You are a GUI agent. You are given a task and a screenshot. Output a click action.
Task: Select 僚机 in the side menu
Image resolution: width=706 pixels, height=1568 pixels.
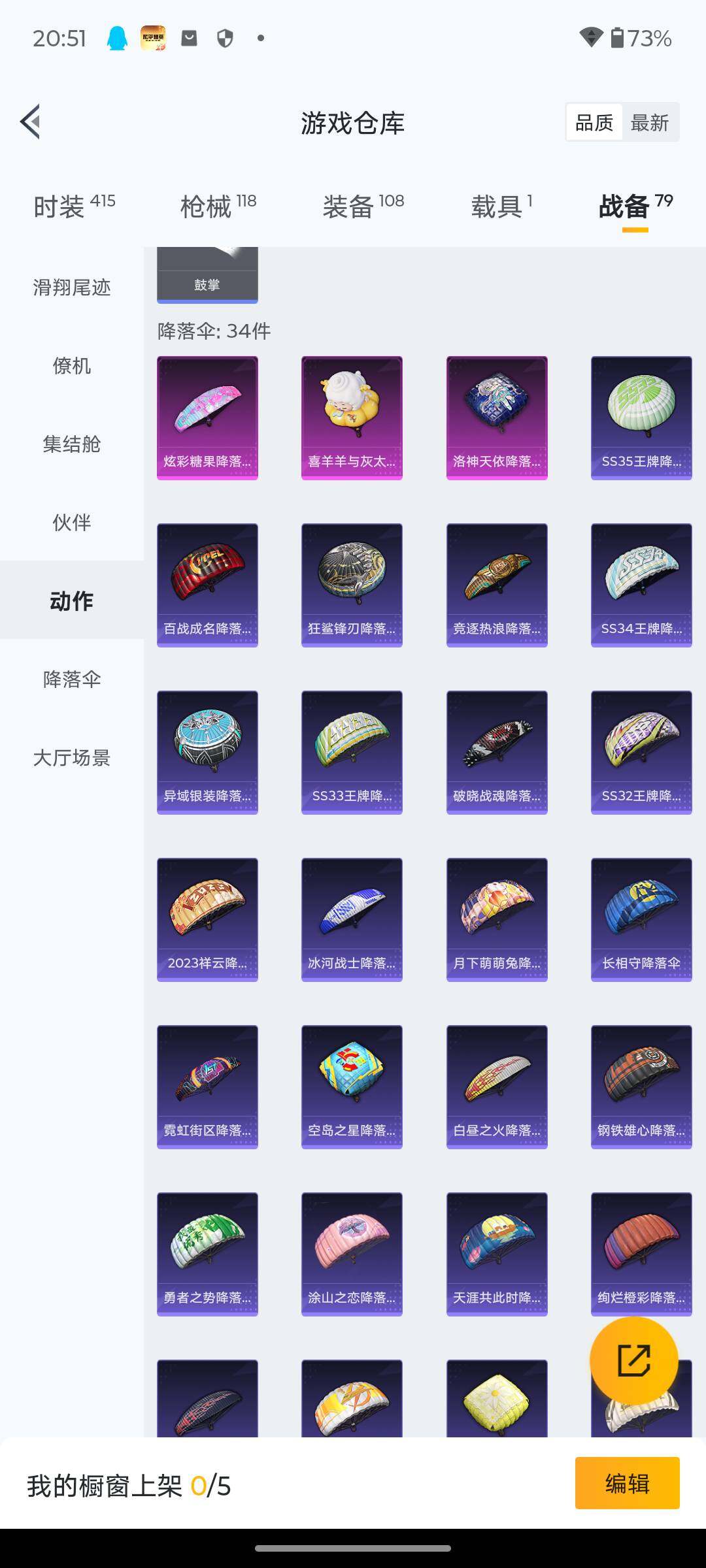pos(72,365)
